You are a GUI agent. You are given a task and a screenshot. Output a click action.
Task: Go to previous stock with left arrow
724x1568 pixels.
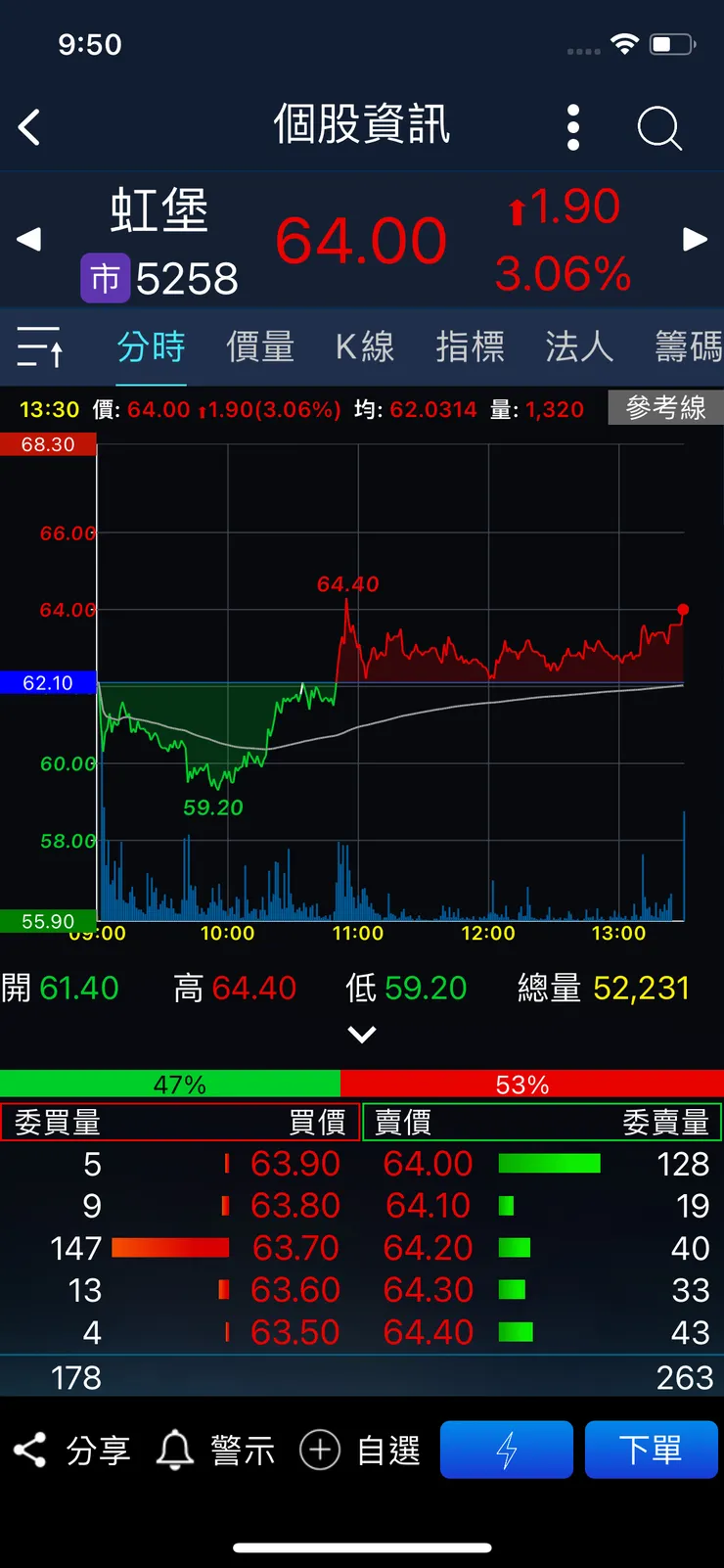(x=28, y=240)
